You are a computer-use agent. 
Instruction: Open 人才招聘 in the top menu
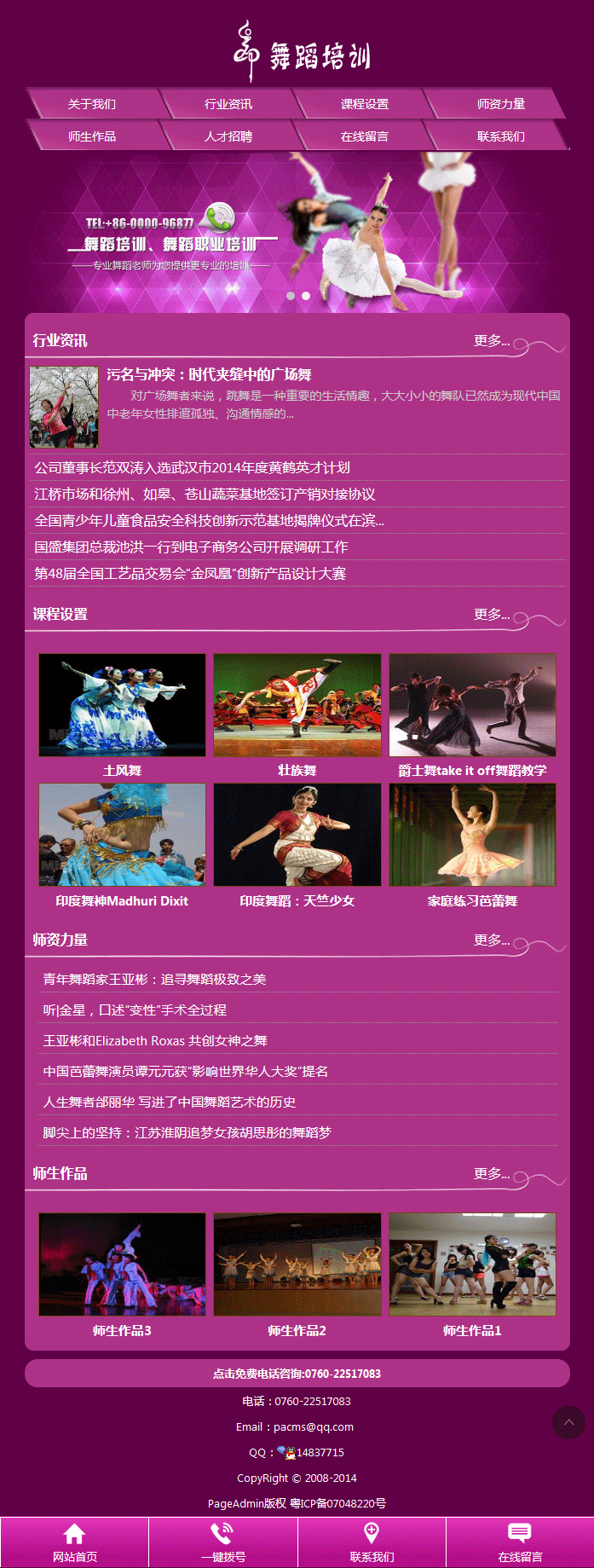click(x=228, y=136)
